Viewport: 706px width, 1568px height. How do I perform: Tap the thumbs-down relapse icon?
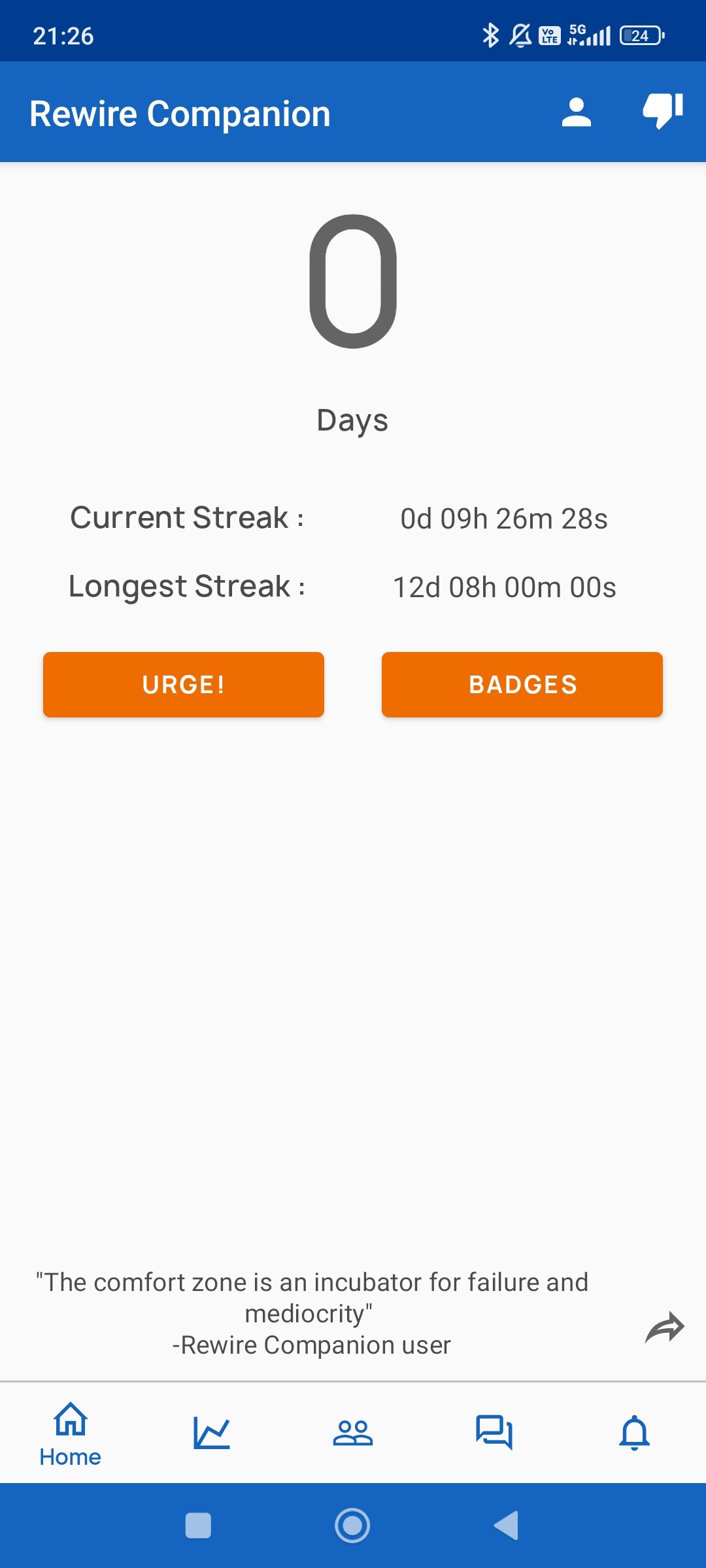click(663, 111)
